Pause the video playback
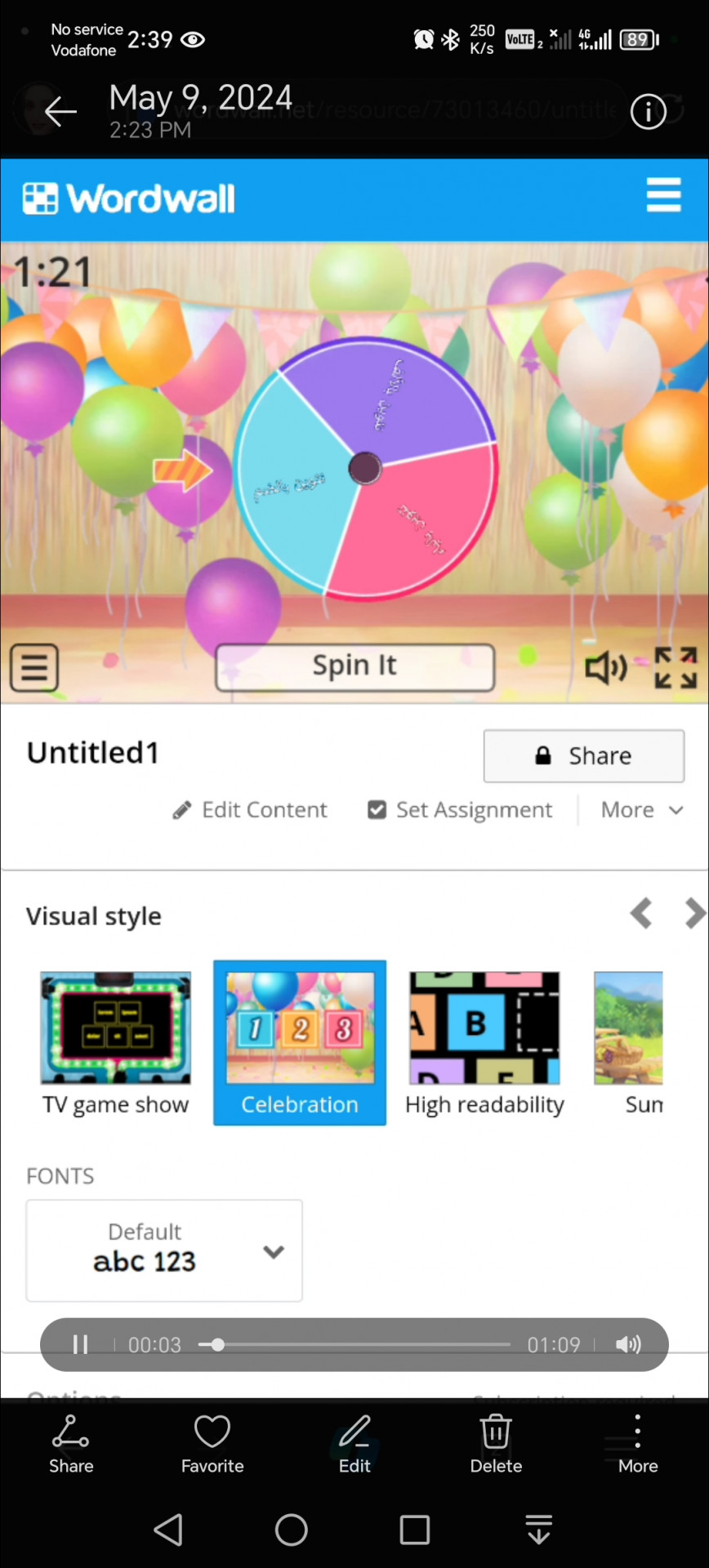The width and height of the screenshot is (709, 1568). click(x=80, y=1344)
